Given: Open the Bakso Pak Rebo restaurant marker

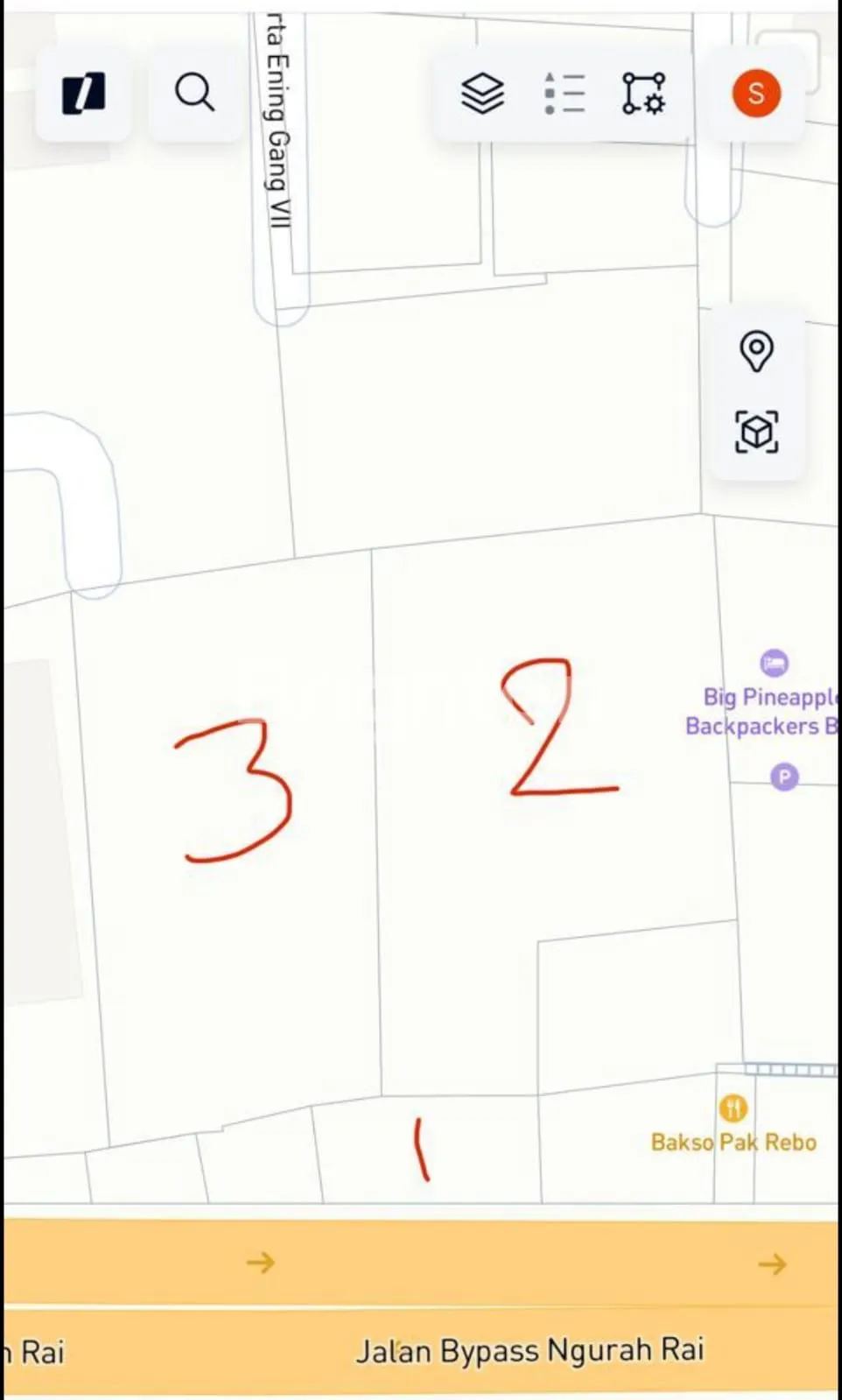Looking at the screenshot, I should coord(733,1108).
